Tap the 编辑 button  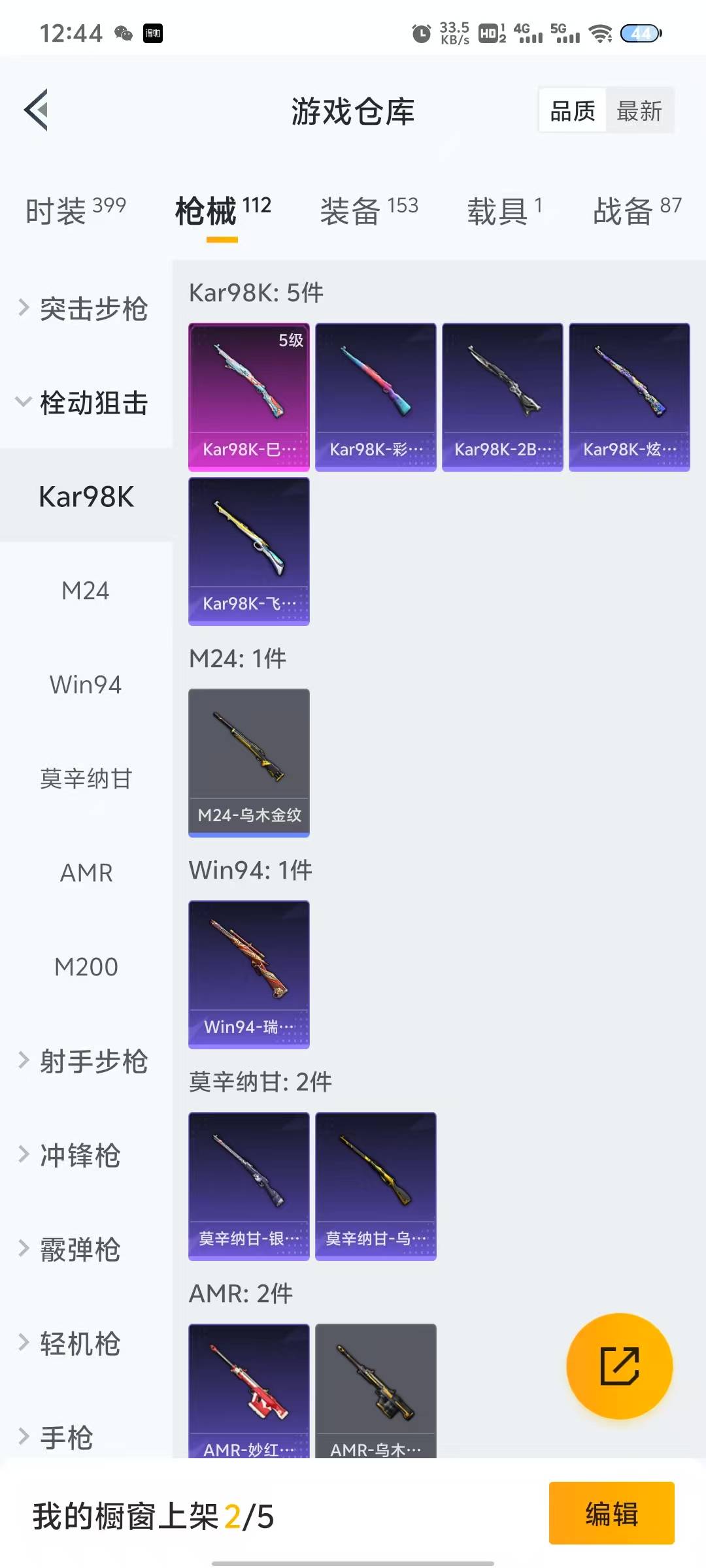pos(611,1513)
